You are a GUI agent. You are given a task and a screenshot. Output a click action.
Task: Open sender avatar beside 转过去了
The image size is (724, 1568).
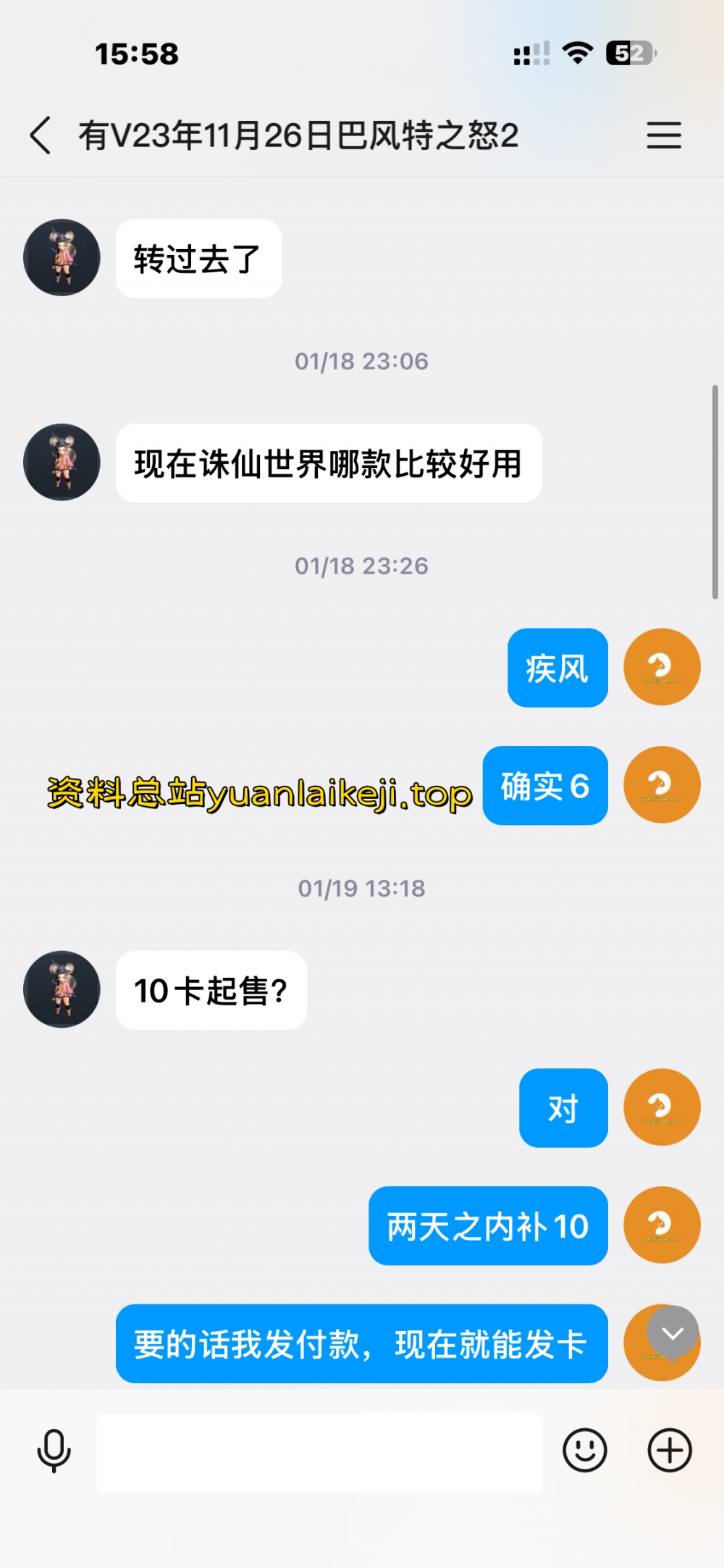click(x=62, y=258)
